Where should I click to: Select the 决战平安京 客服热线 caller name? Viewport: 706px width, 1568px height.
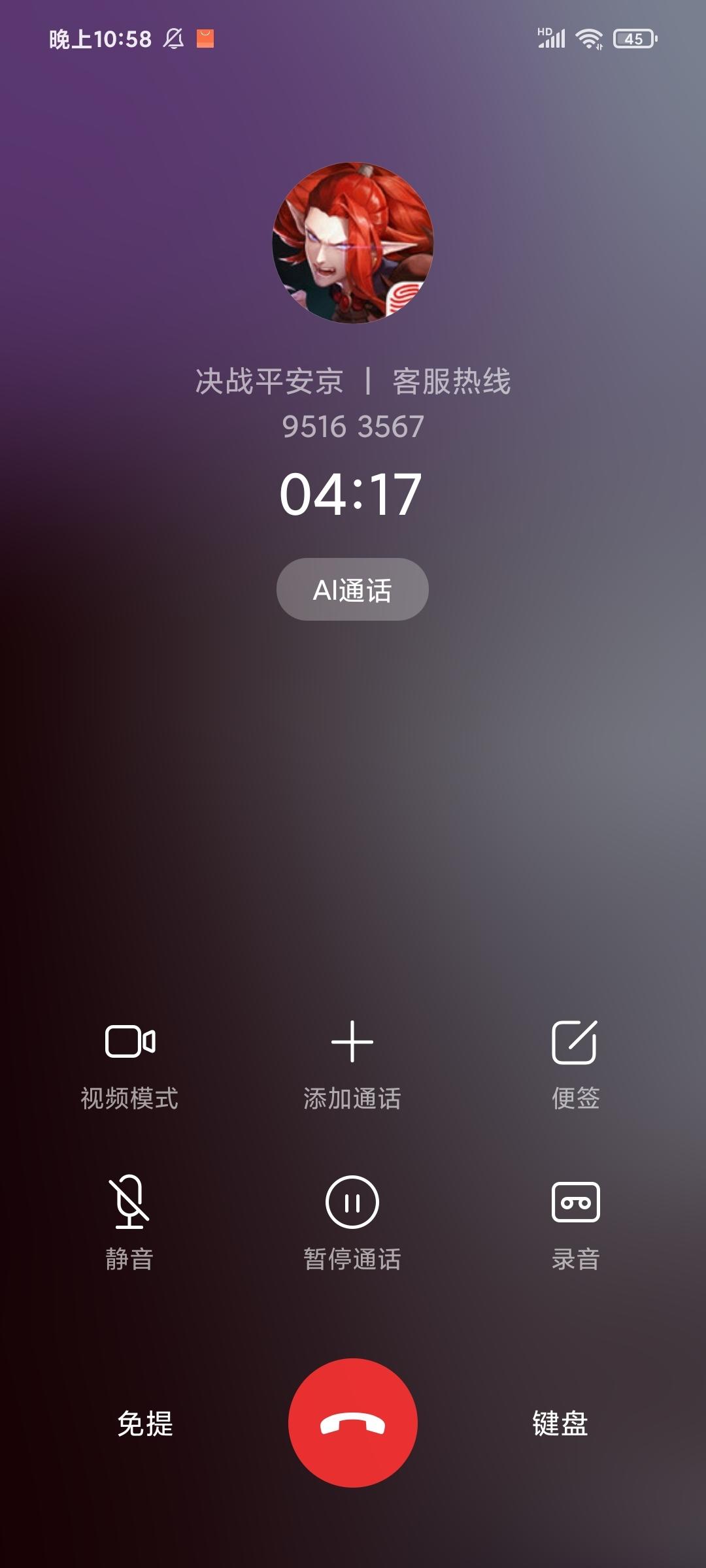click(x=353, y=383)
